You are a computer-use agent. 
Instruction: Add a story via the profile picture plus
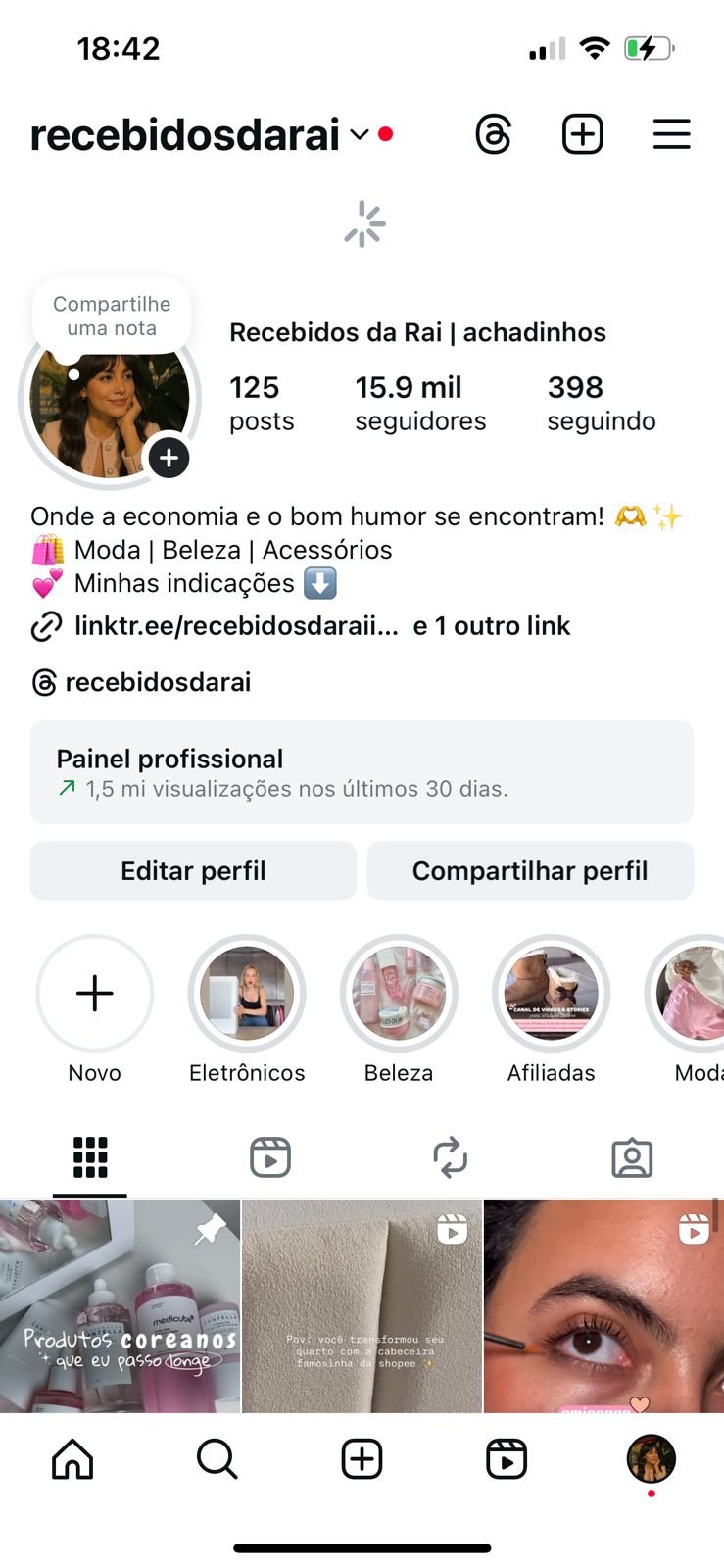point(169,458)
